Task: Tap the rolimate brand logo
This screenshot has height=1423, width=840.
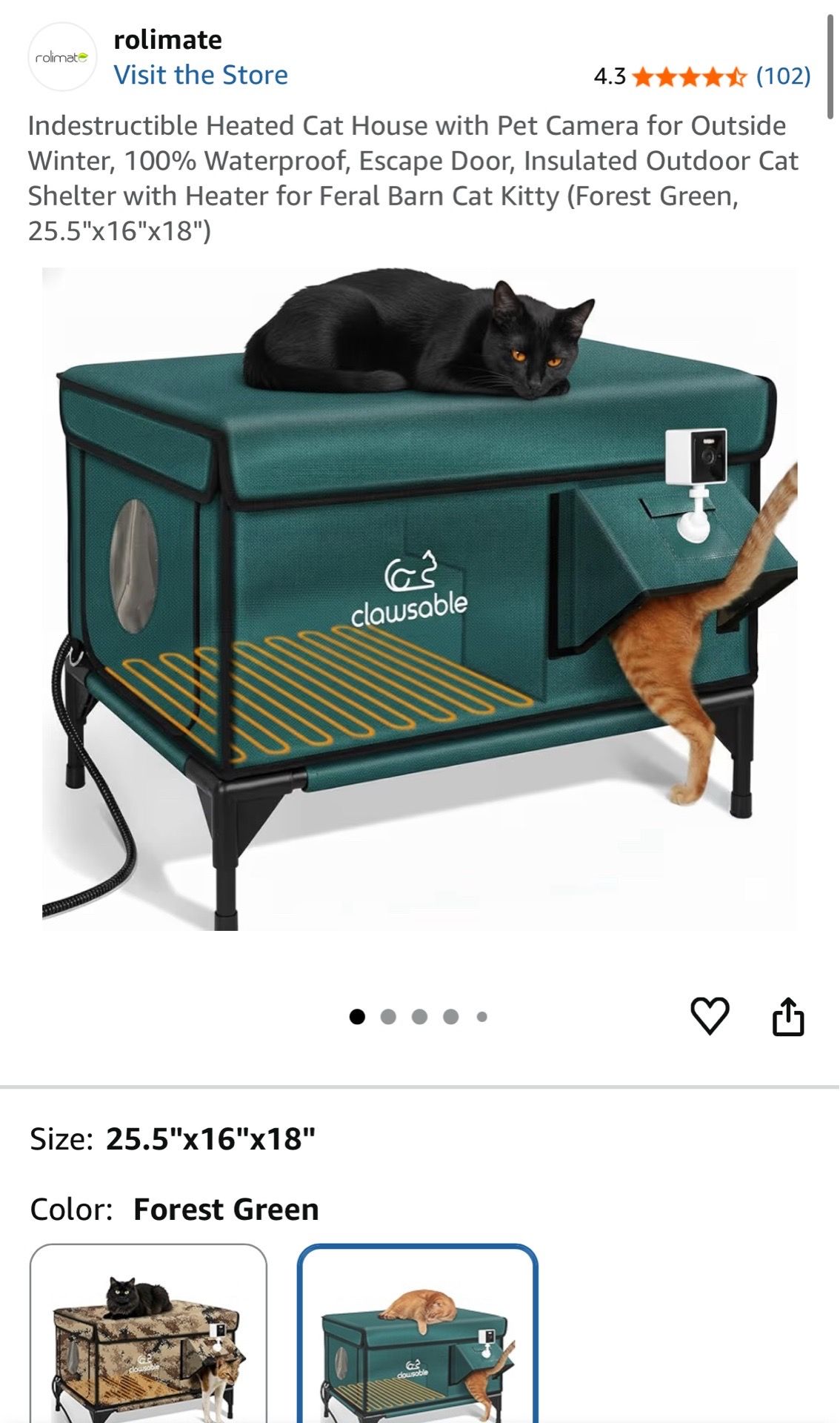Action: pos(62,57)
